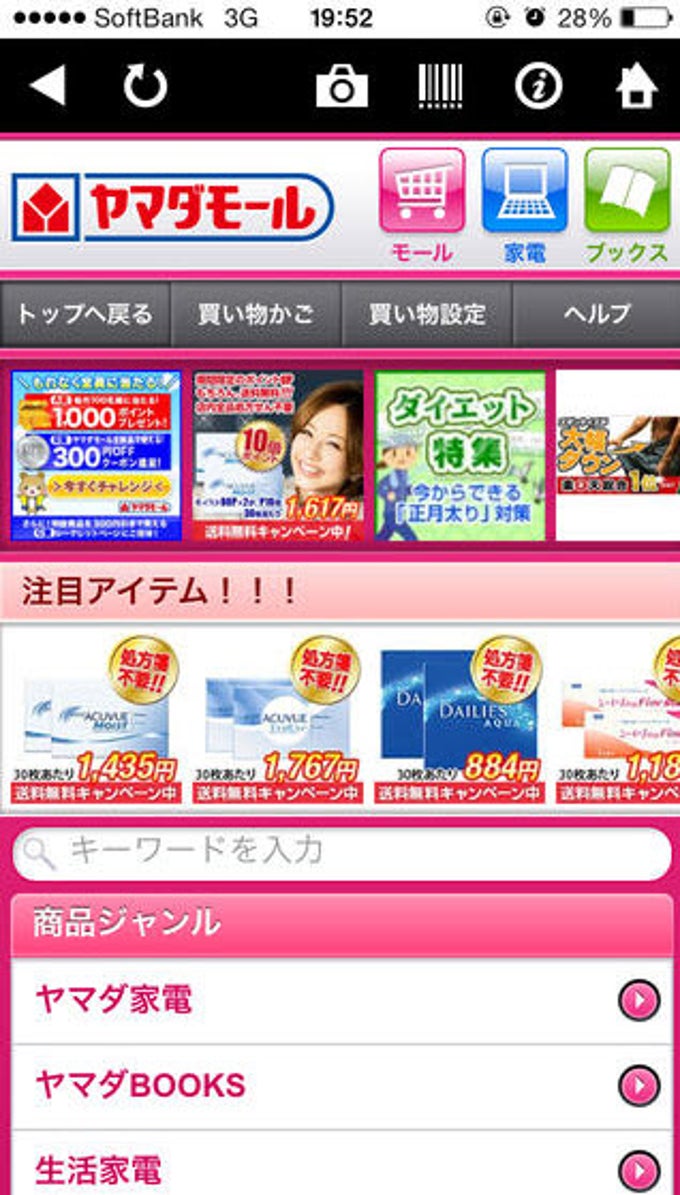680x1195 pixels.
Task: Open the ダイエット特集 banner
Action: coord(460,456)
